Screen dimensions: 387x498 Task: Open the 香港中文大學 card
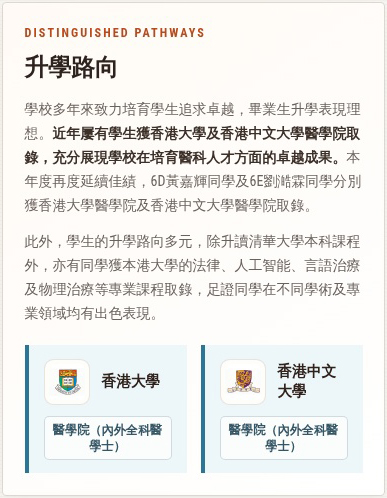(282, 409)
